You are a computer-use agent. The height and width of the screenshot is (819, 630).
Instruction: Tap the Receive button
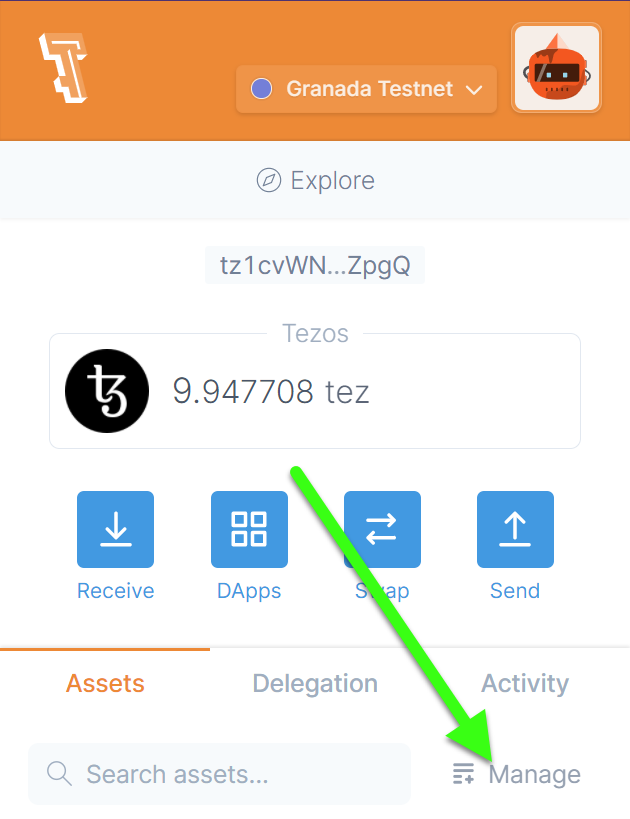pyautogui.click(x=115, y=530)
